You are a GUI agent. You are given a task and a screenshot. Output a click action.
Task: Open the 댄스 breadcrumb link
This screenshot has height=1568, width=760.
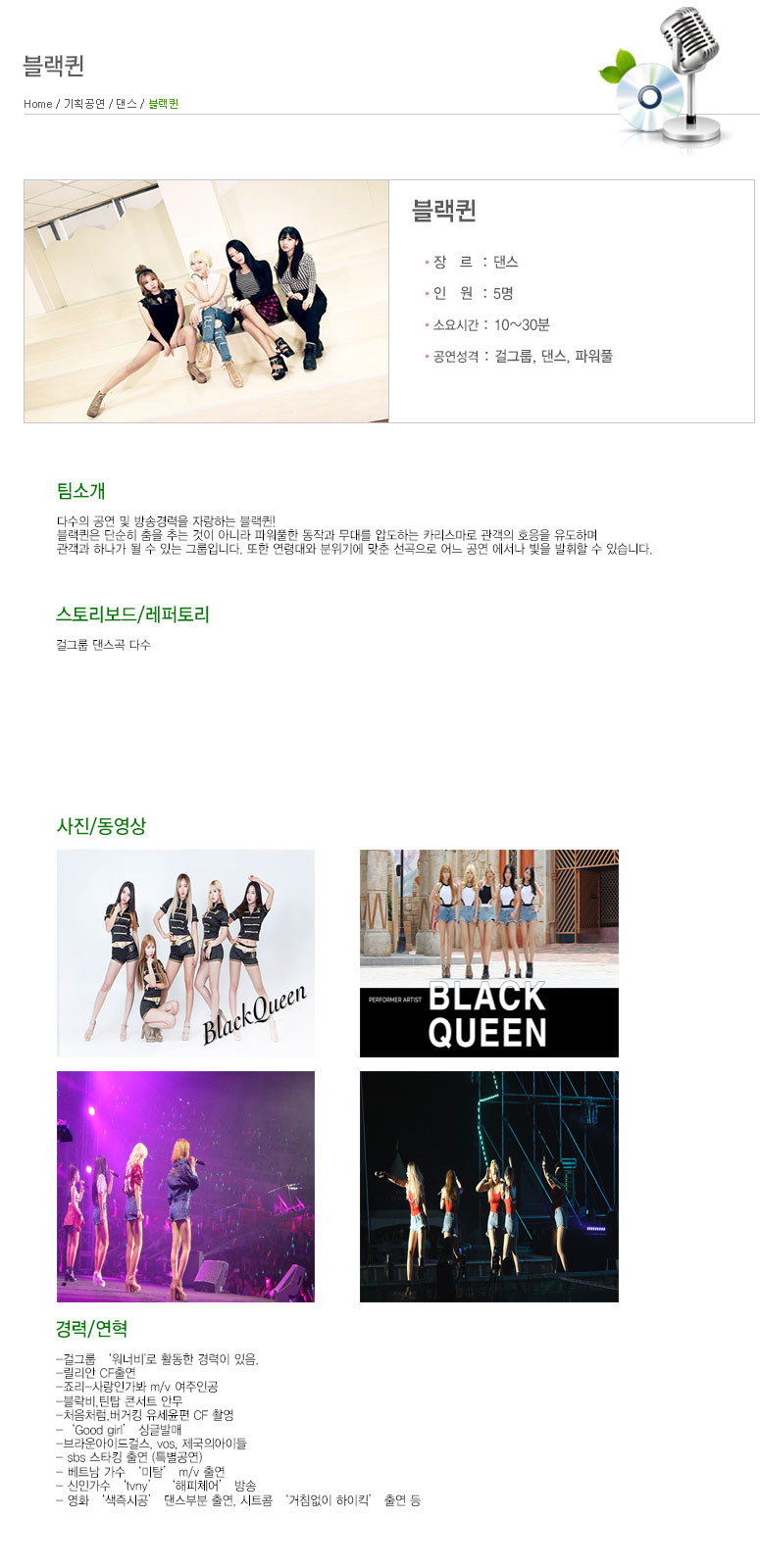[x=127, y=104]
